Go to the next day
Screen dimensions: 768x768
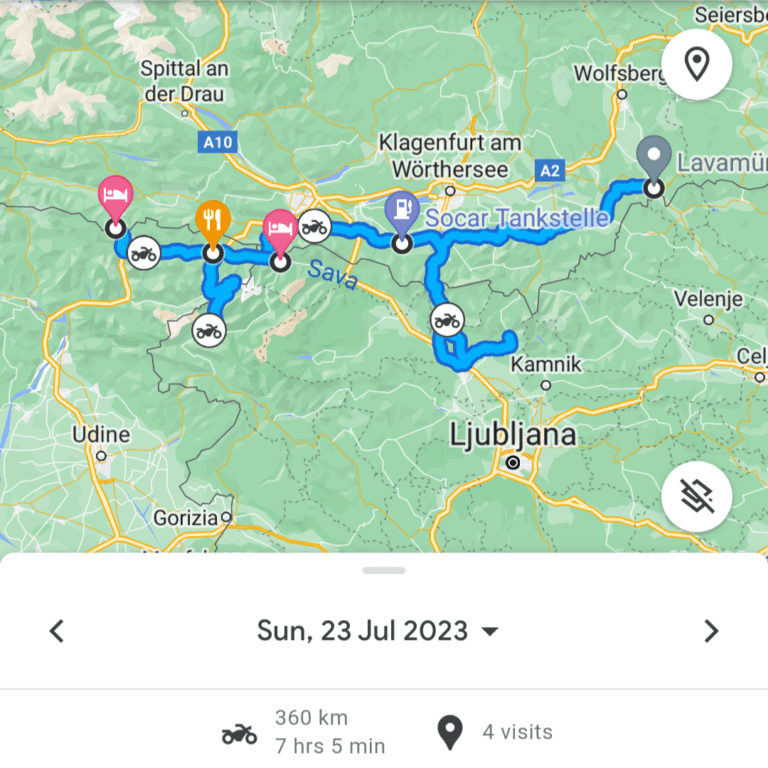pos(711,631)
